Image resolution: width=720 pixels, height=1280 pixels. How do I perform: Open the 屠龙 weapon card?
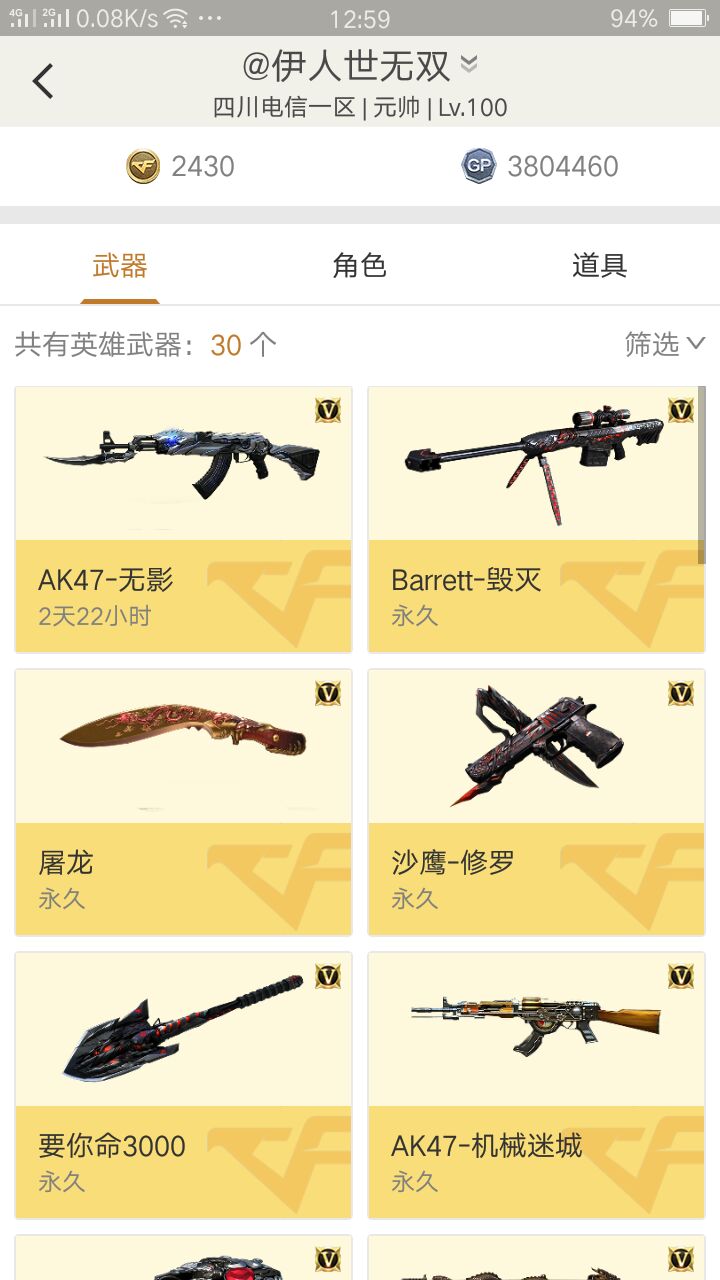184,802
